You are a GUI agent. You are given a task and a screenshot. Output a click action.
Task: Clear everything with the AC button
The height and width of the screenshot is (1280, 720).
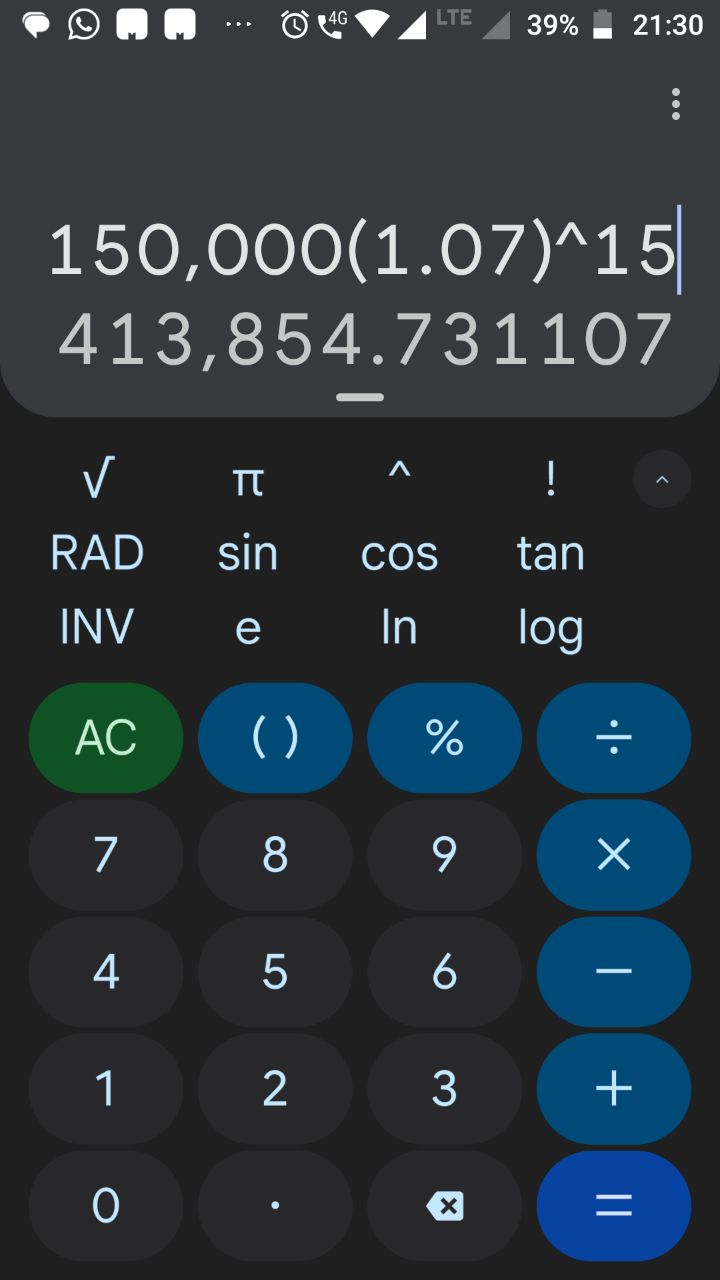point(106,738)
